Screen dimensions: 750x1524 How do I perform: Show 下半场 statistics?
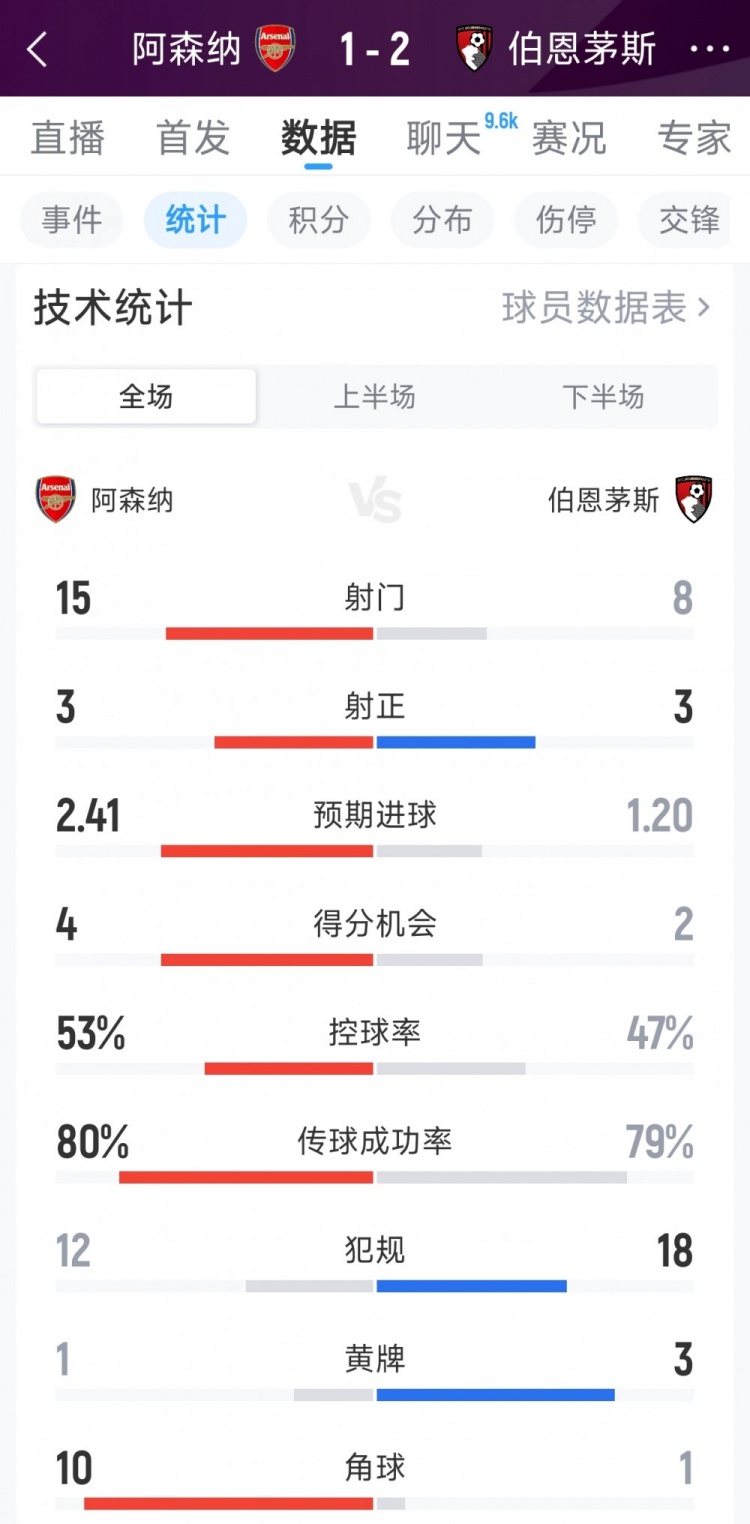coord(603,397)
